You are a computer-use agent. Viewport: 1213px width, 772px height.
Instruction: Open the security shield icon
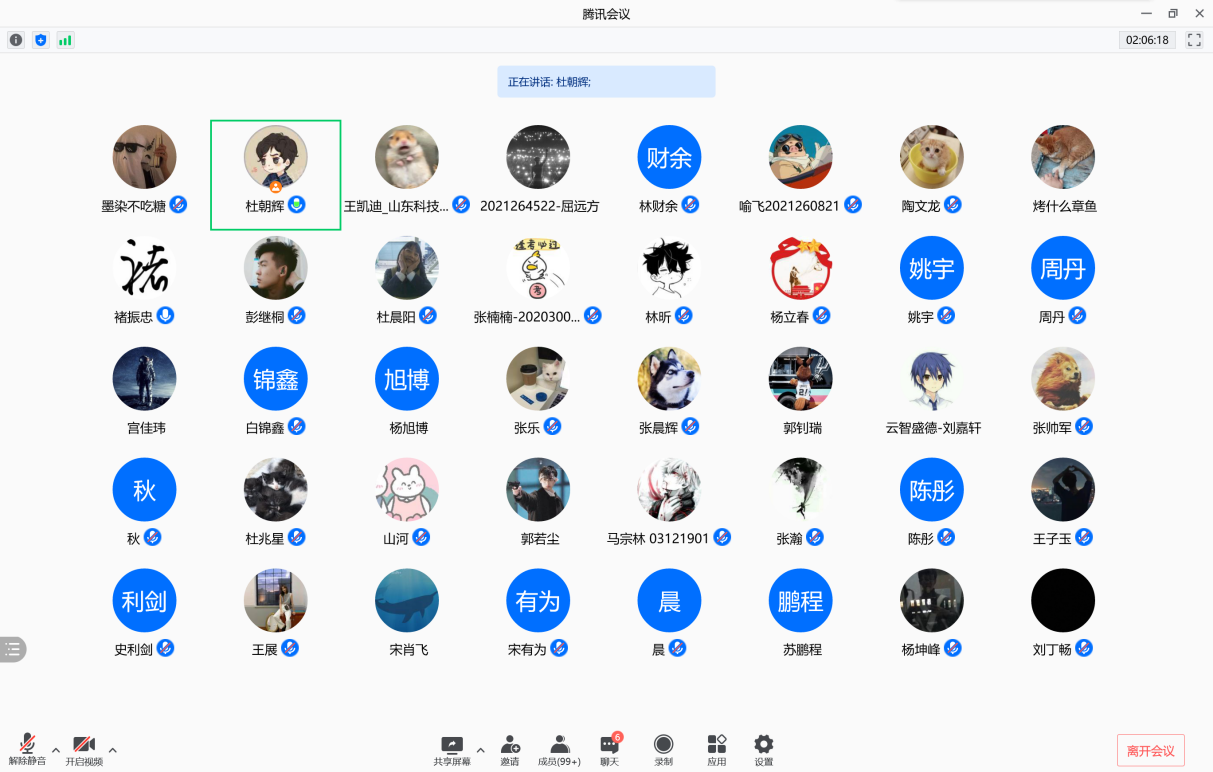(x=41, y=40)
